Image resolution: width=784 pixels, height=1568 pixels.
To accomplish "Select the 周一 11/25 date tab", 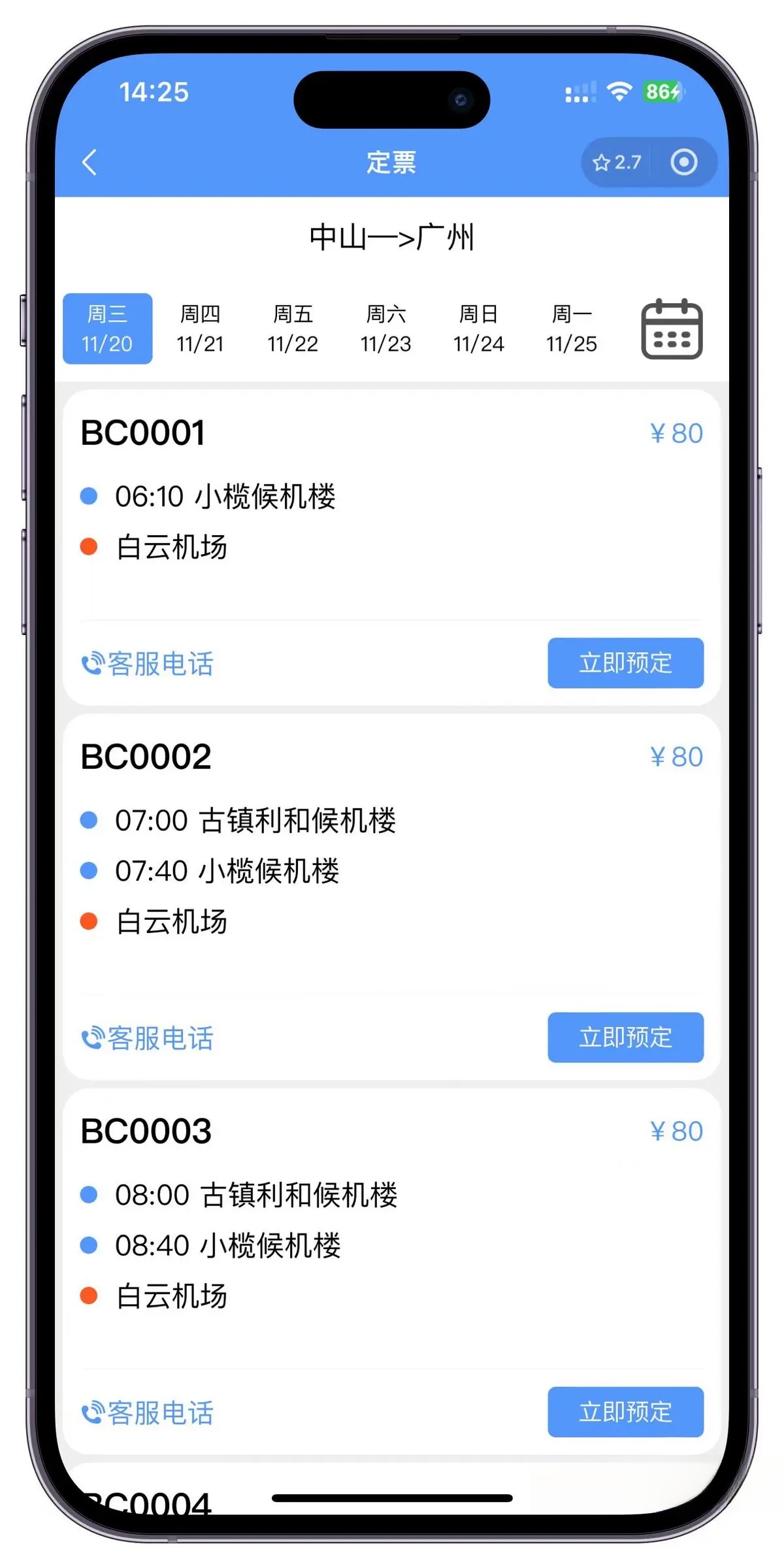I will click(572, 329).
